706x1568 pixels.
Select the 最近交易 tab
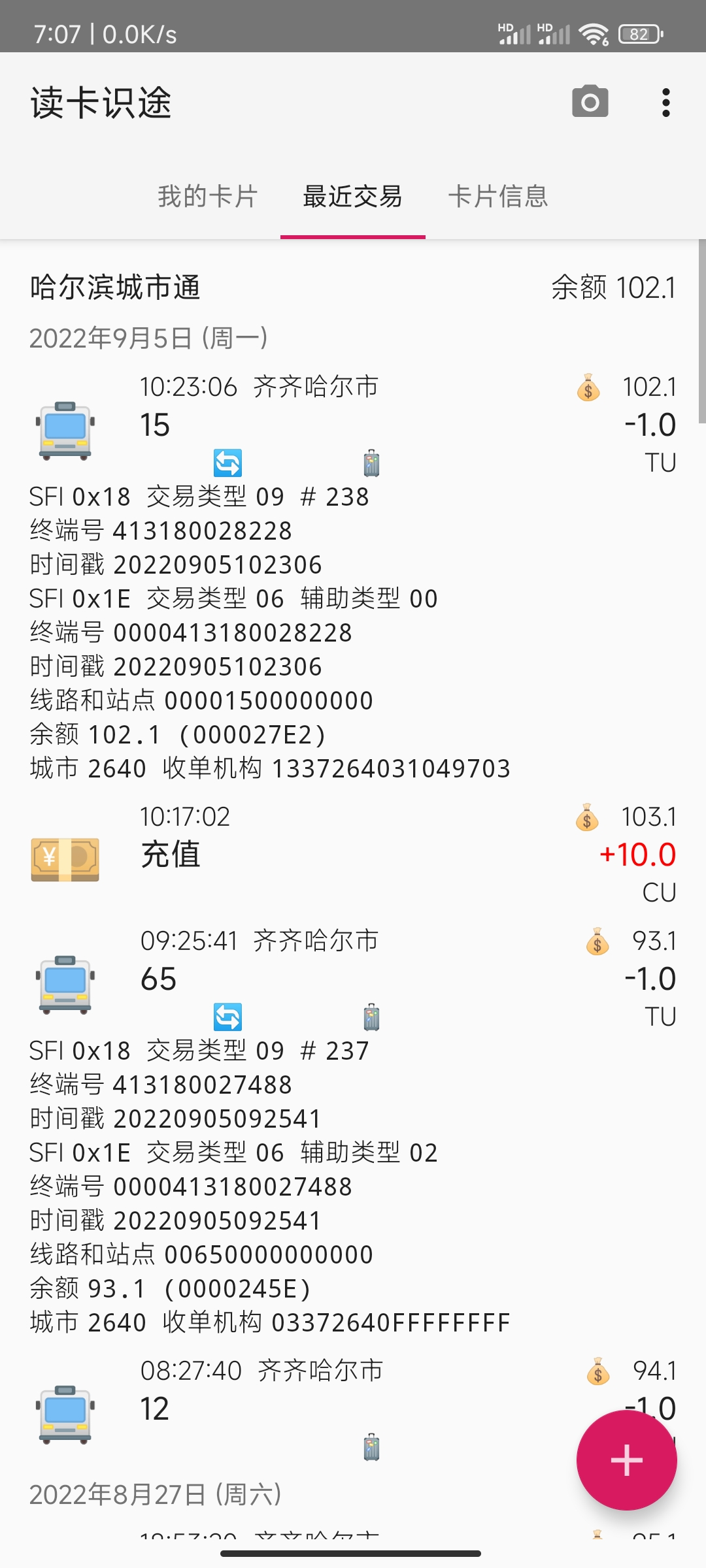(x=352, y=196)
